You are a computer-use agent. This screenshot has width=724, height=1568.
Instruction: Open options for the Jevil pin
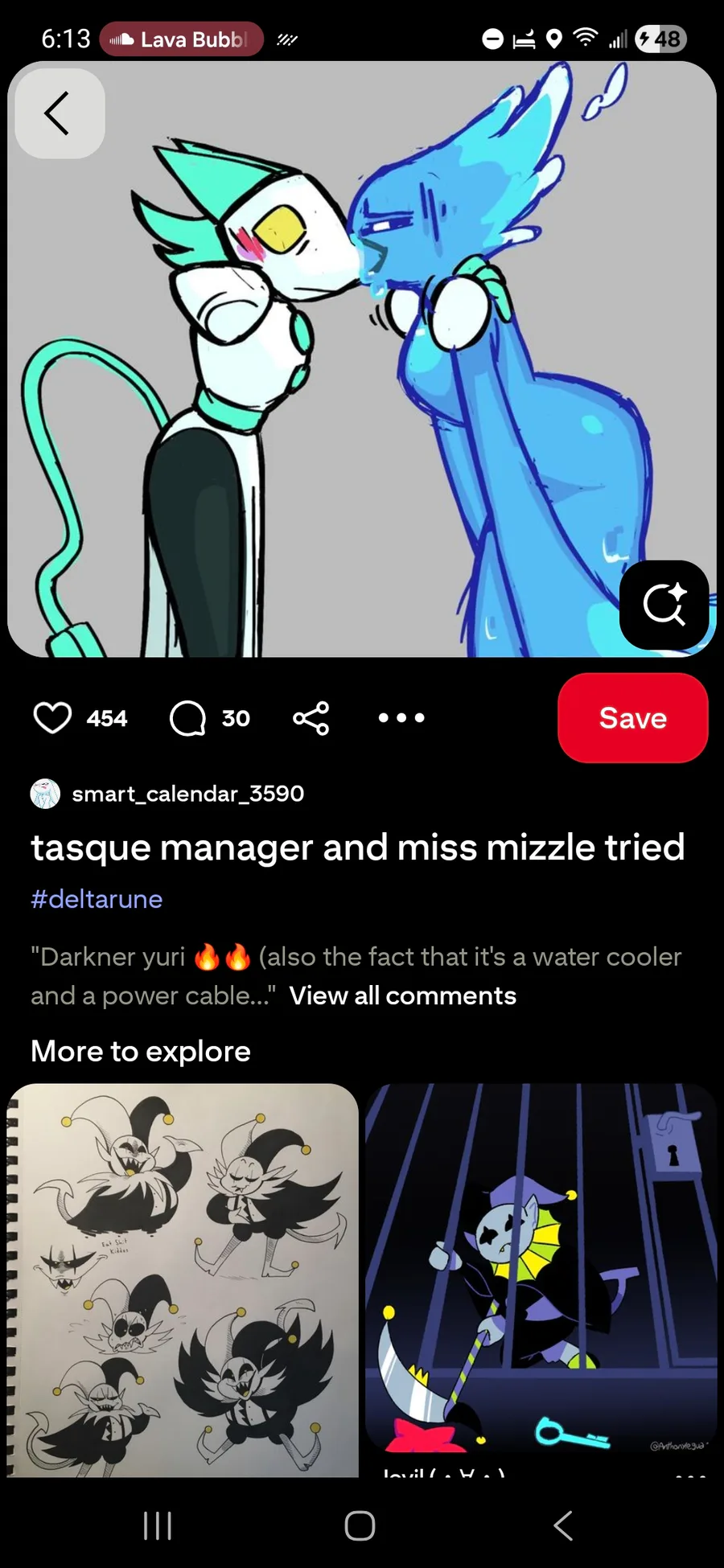click(691, 1475)
